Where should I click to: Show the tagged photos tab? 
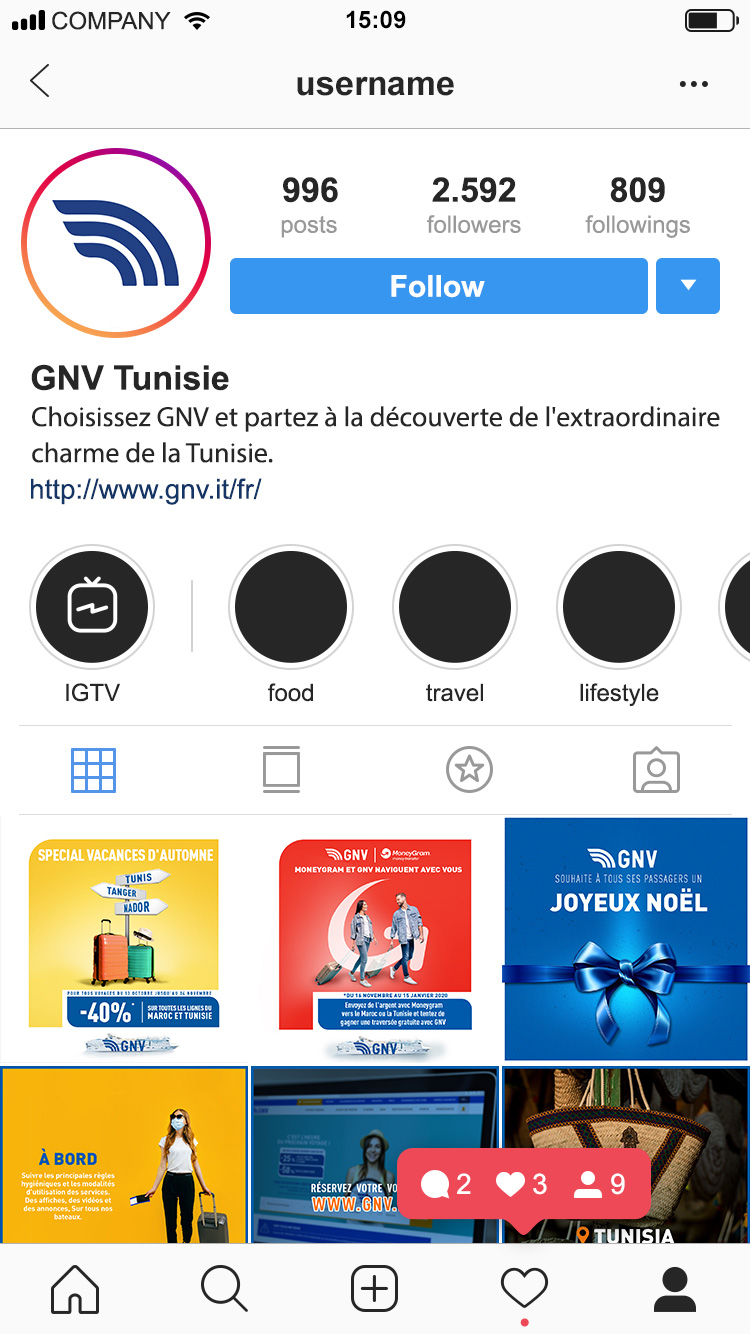click(656, 770)
